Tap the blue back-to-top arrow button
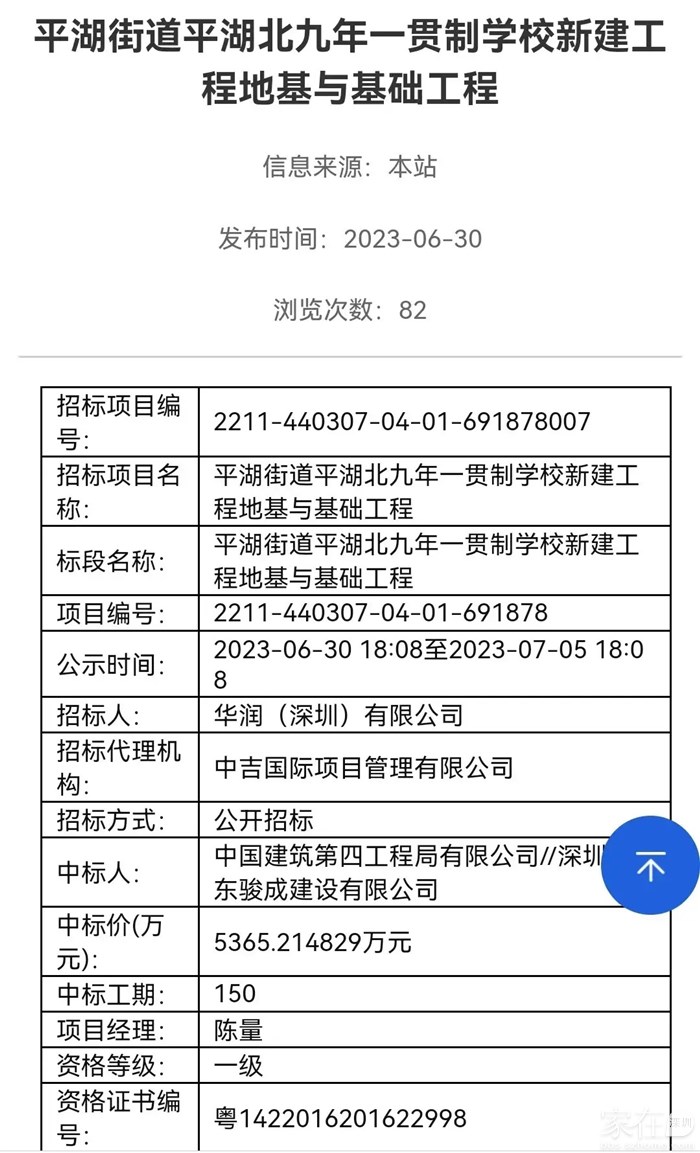 point(650,866)
